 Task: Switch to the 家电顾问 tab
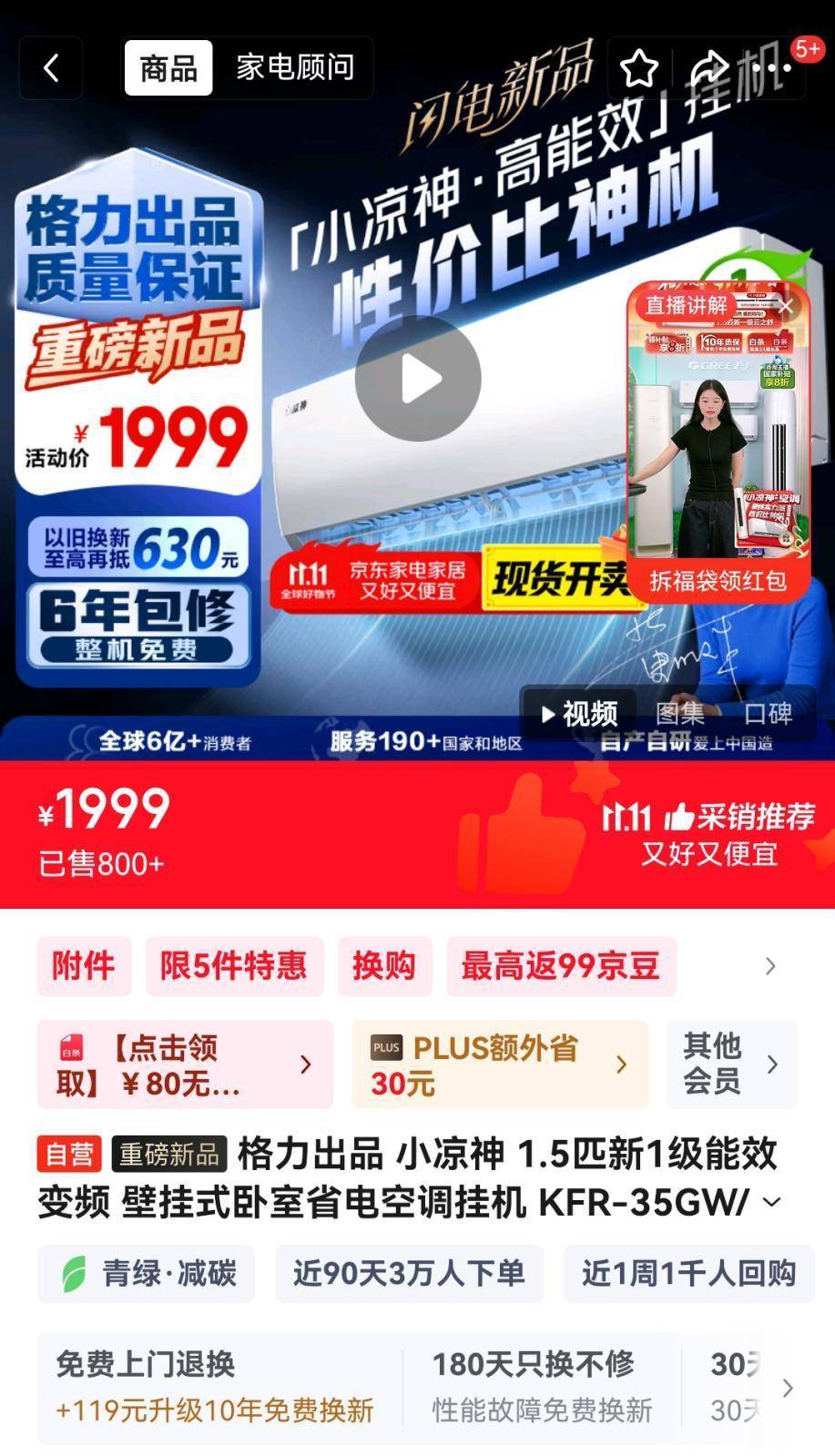(x=295, y=68)
